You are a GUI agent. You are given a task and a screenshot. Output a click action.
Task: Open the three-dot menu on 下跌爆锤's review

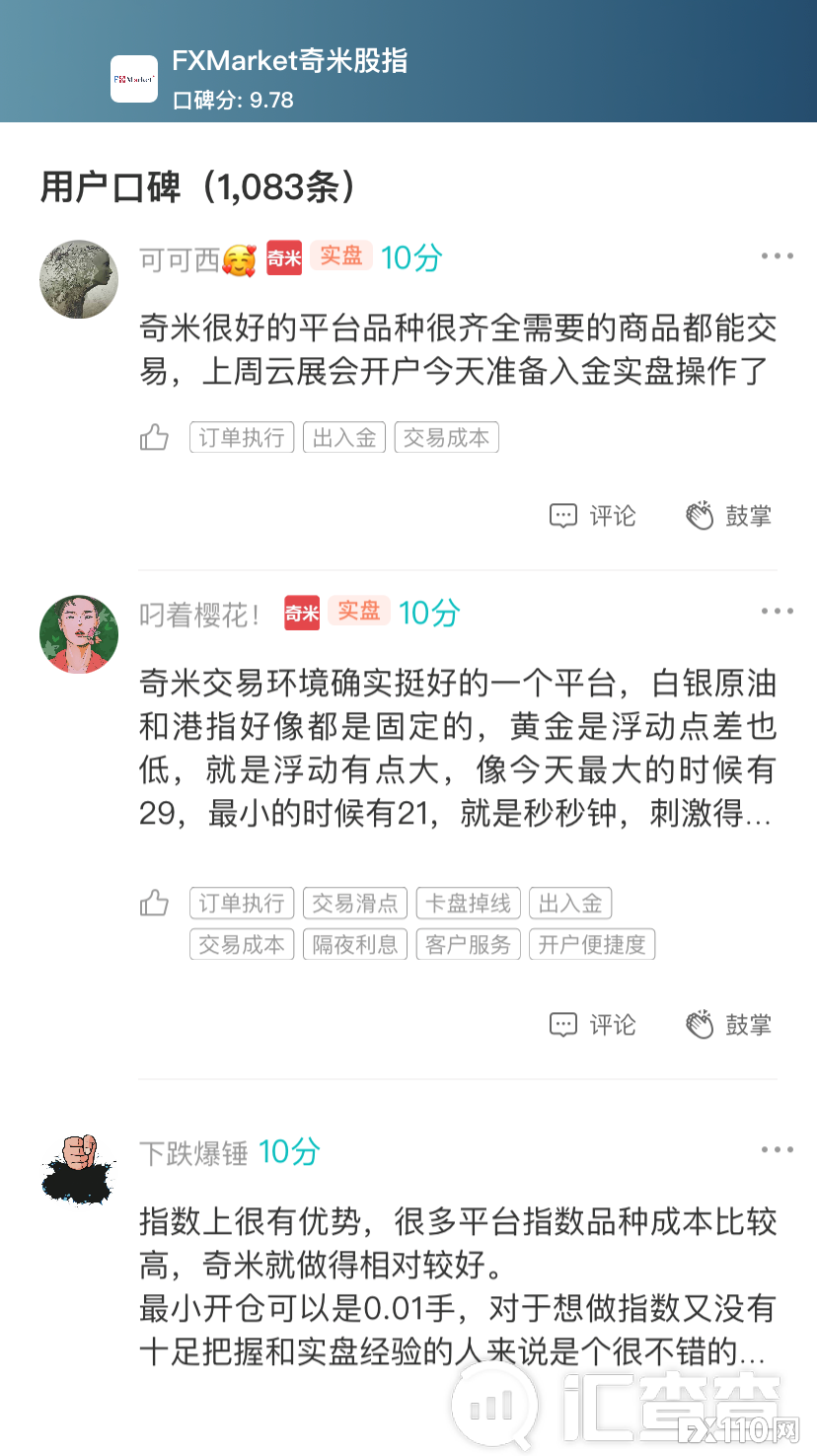(x=778, y=1148)
